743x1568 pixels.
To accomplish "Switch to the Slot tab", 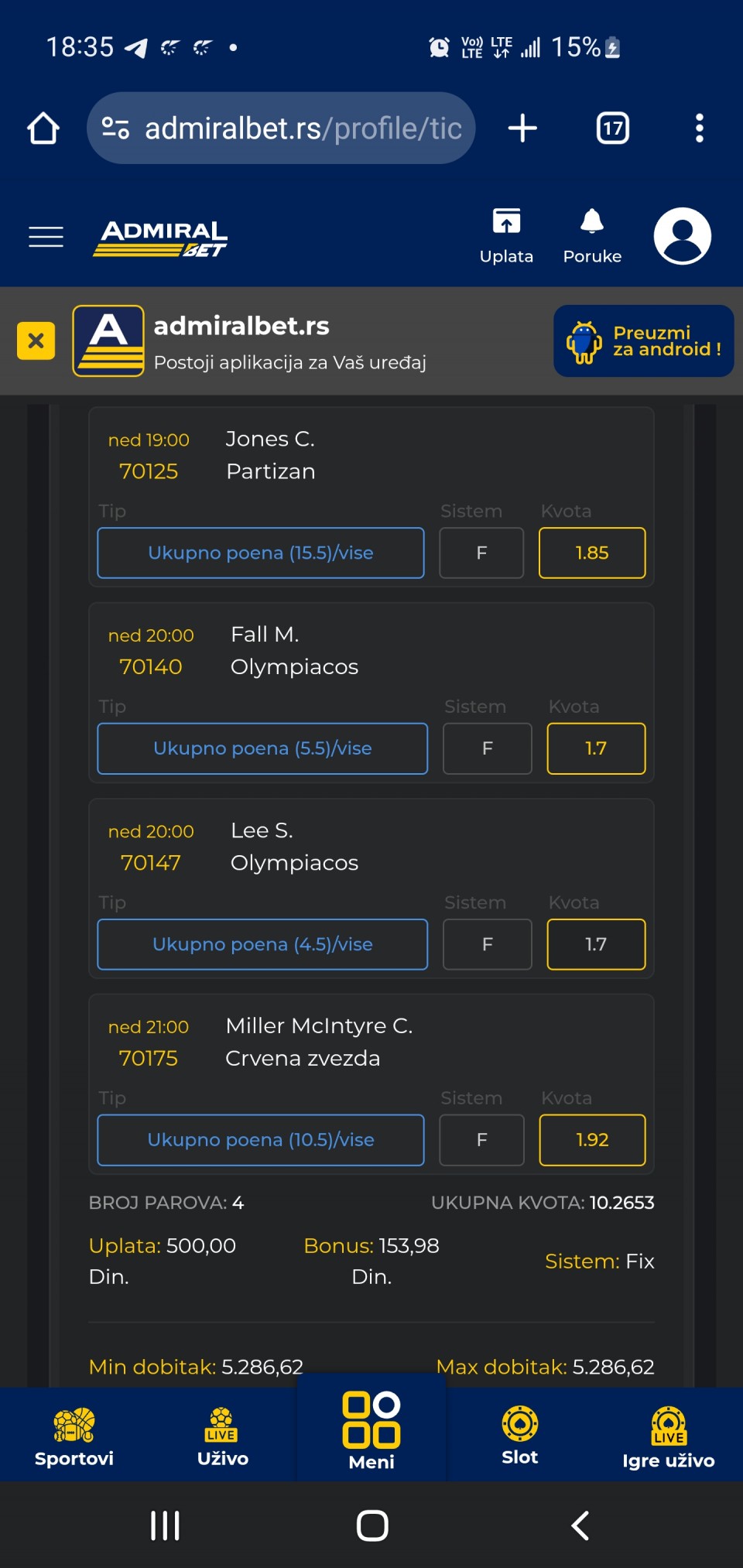I will click(520, 1436).
